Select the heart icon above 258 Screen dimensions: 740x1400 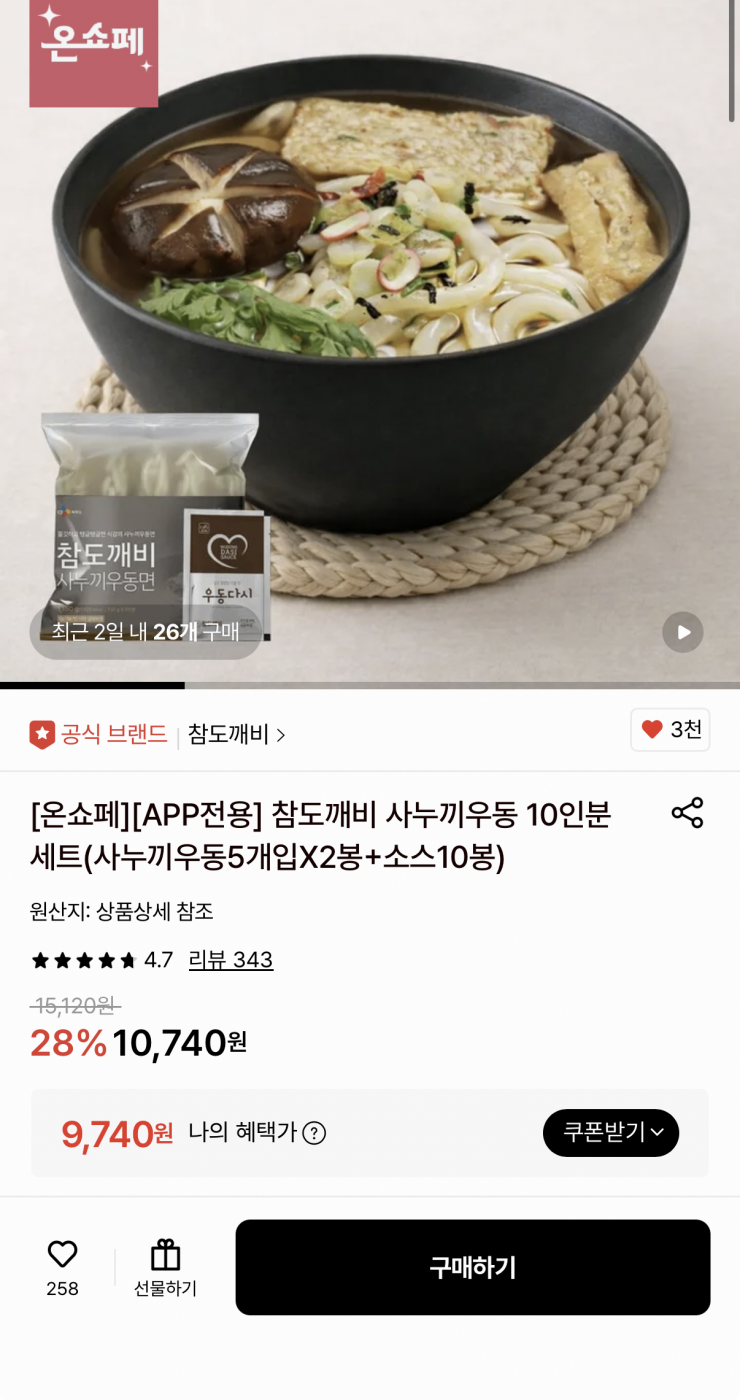click(61, 1253)
